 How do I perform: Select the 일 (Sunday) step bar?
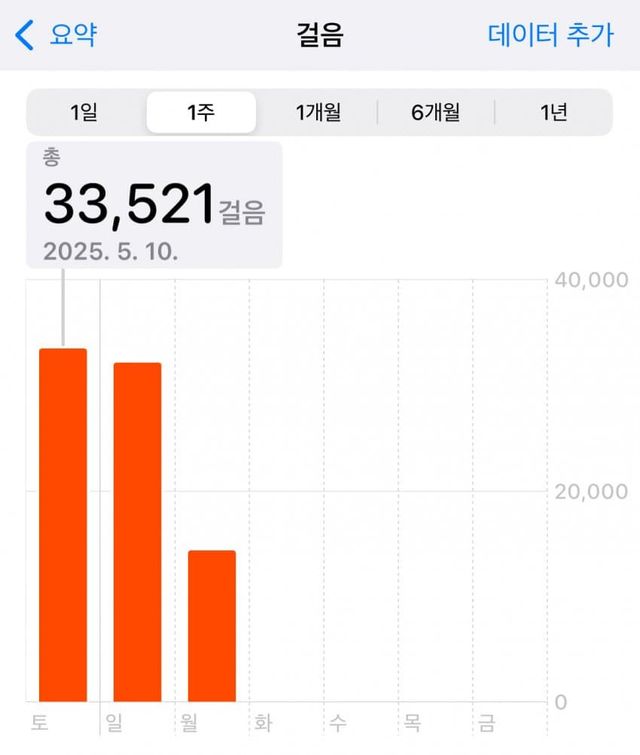137,532
